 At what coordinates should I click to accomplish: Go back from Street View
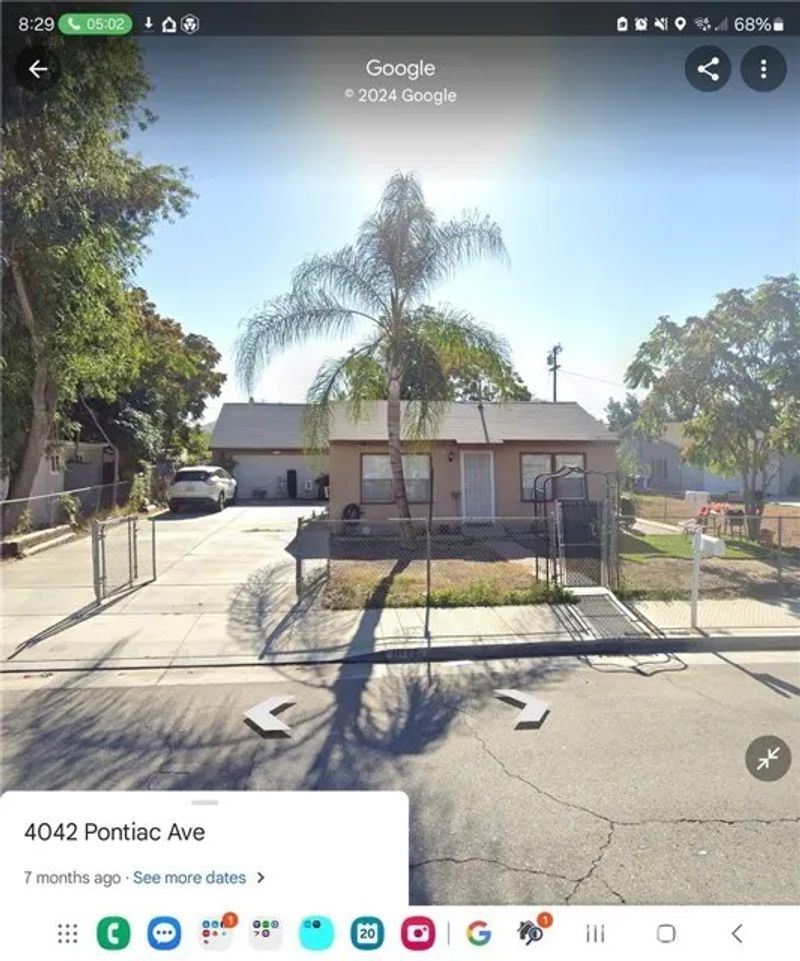coord(38,69)
